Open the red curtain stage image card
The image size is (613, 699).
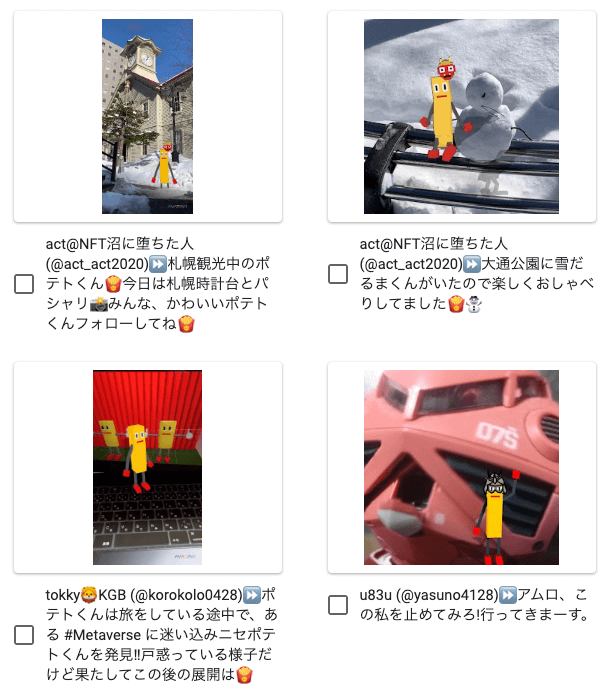[x=148, y=467]
